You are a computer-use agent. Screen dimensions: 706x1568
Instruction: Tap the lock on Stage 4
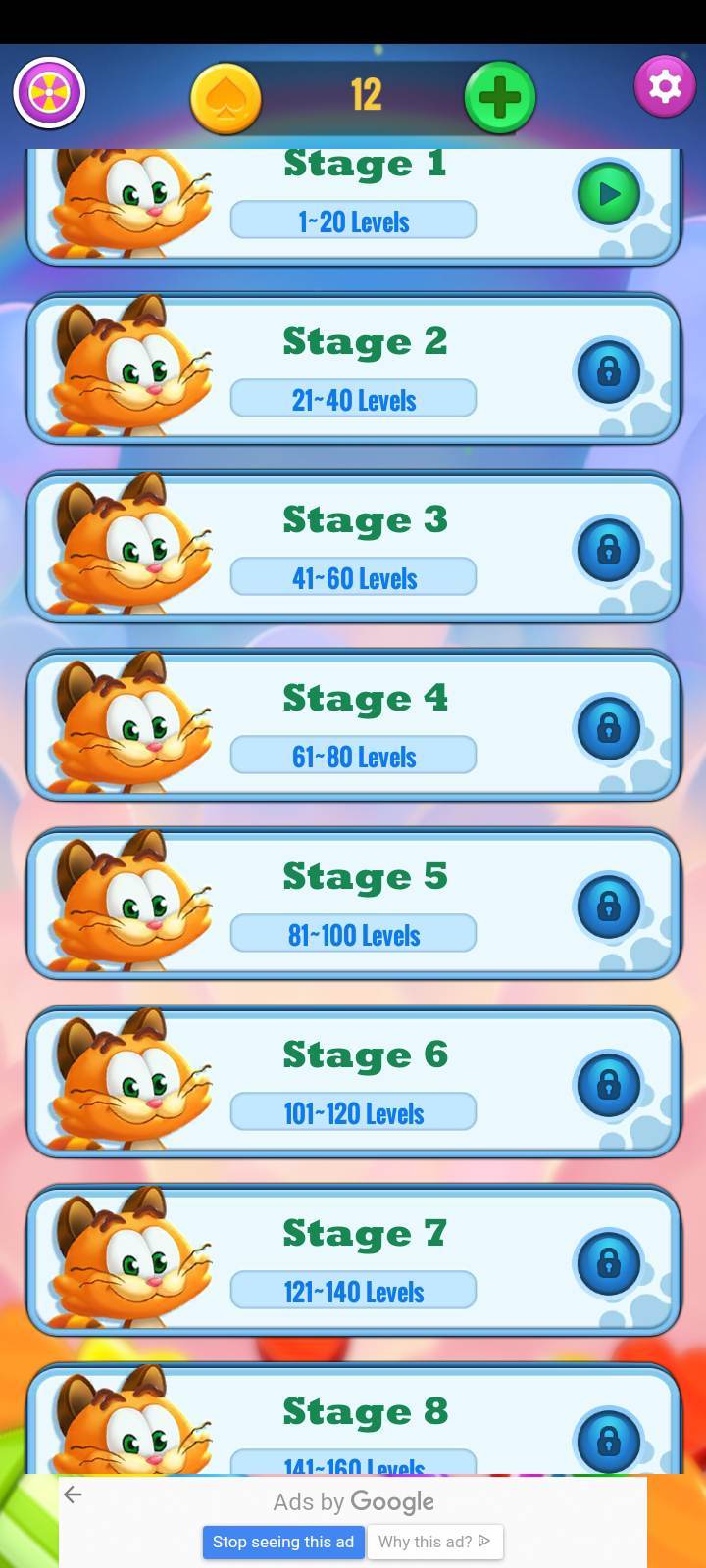pos(609,729)
